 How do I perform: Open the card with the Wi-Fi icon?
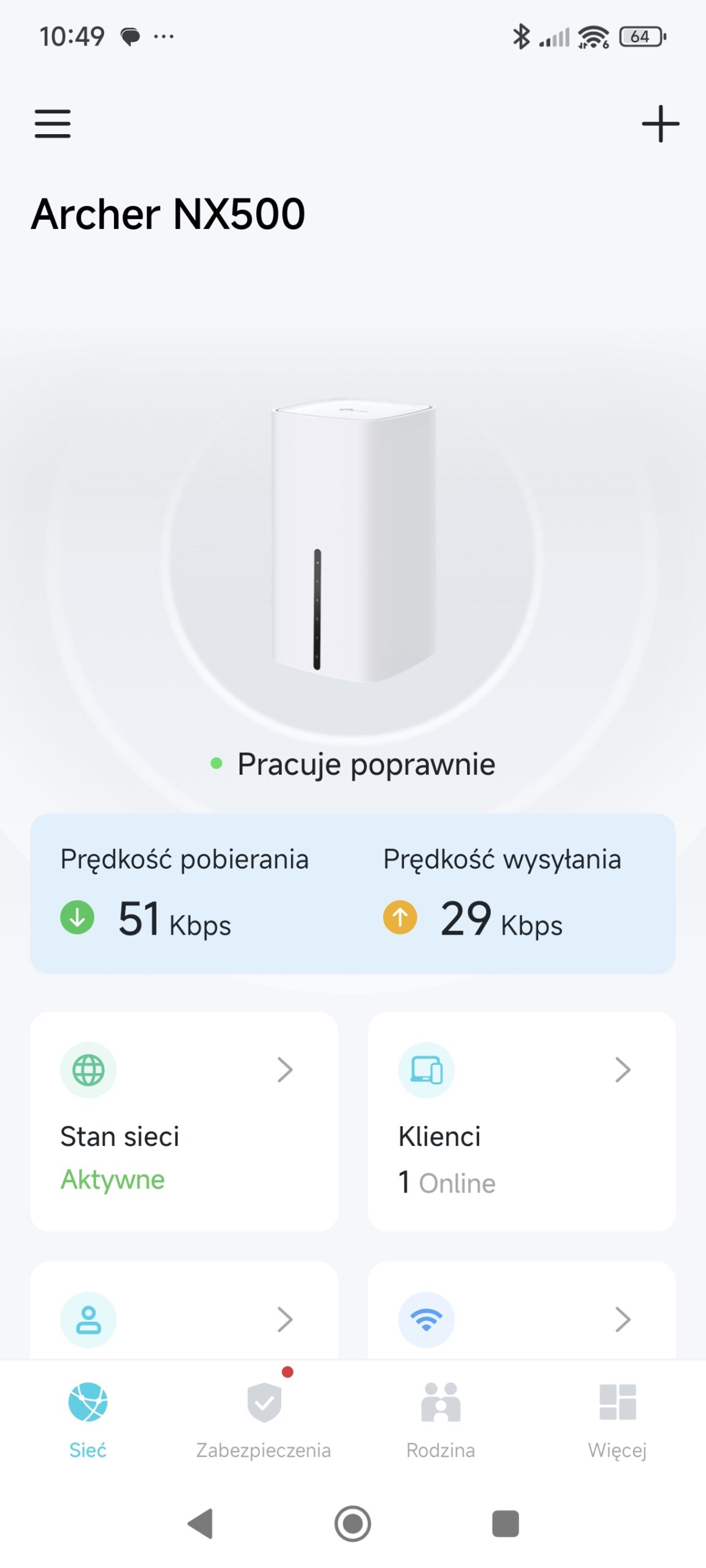(x=522, y=1317)
